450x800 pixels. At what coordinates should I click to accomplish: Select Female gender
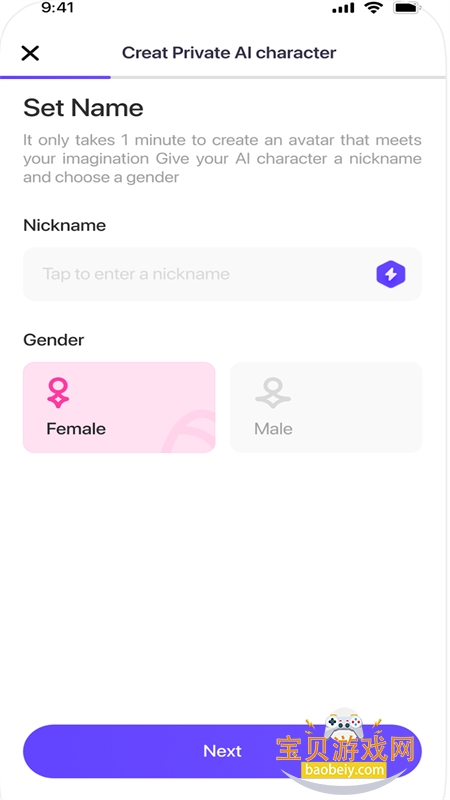click(x=119, y=407)
